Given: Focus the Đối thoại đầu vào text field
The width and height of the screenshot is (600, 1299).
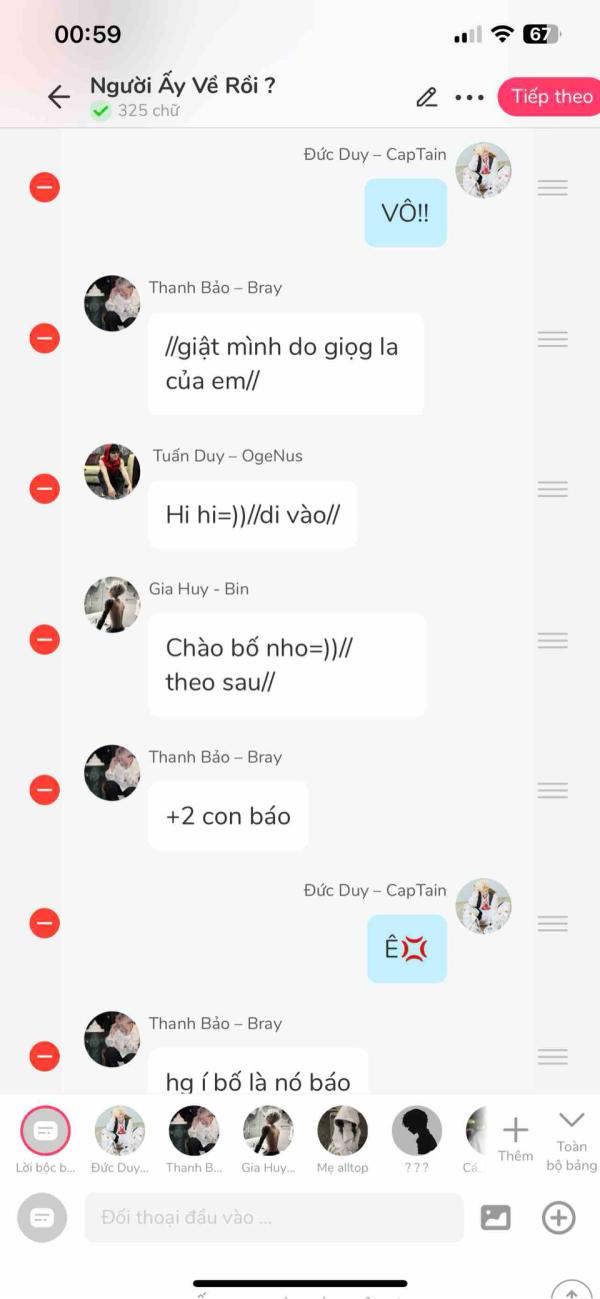Looking at the screenshot, I should coord(273,1217).
